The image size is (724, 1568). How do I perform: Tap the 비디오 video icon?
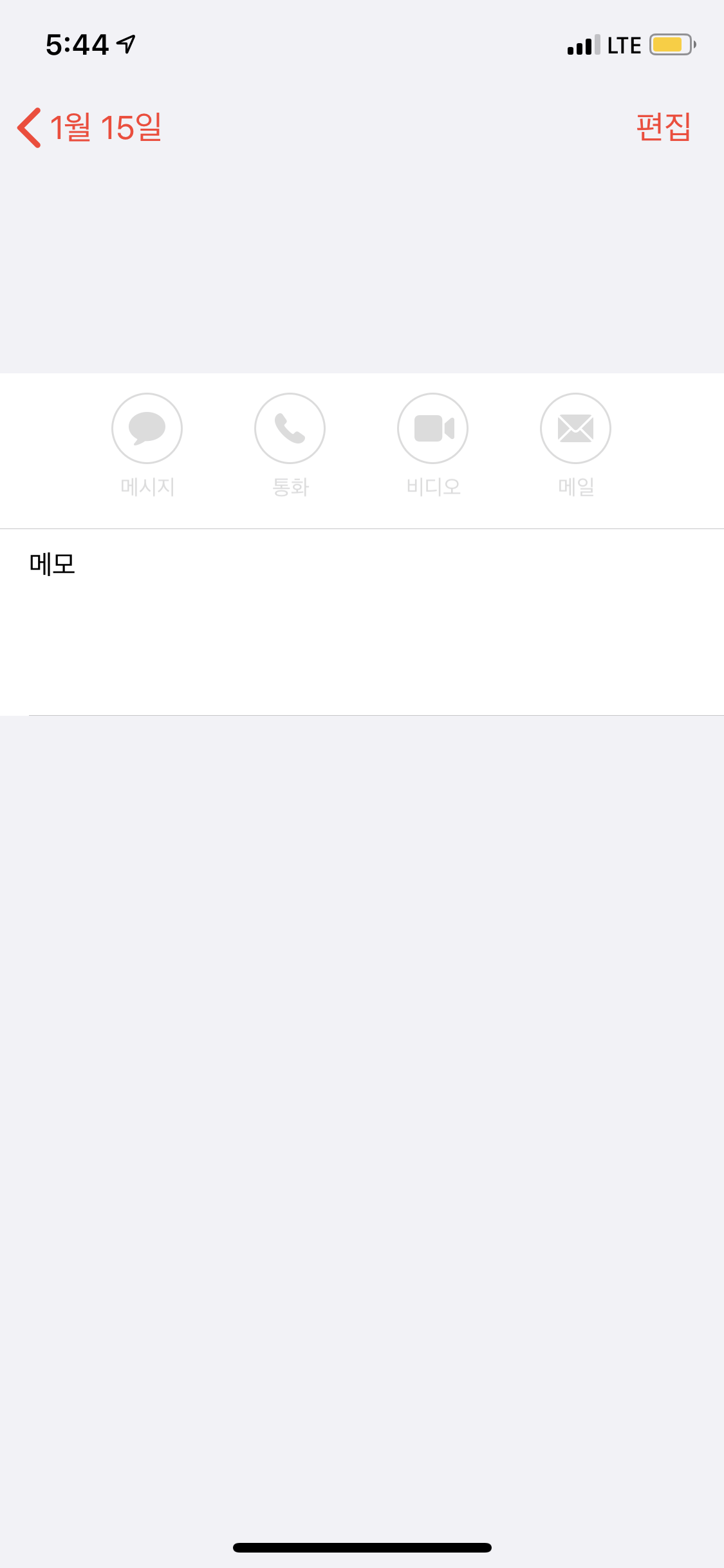[432, 429]
